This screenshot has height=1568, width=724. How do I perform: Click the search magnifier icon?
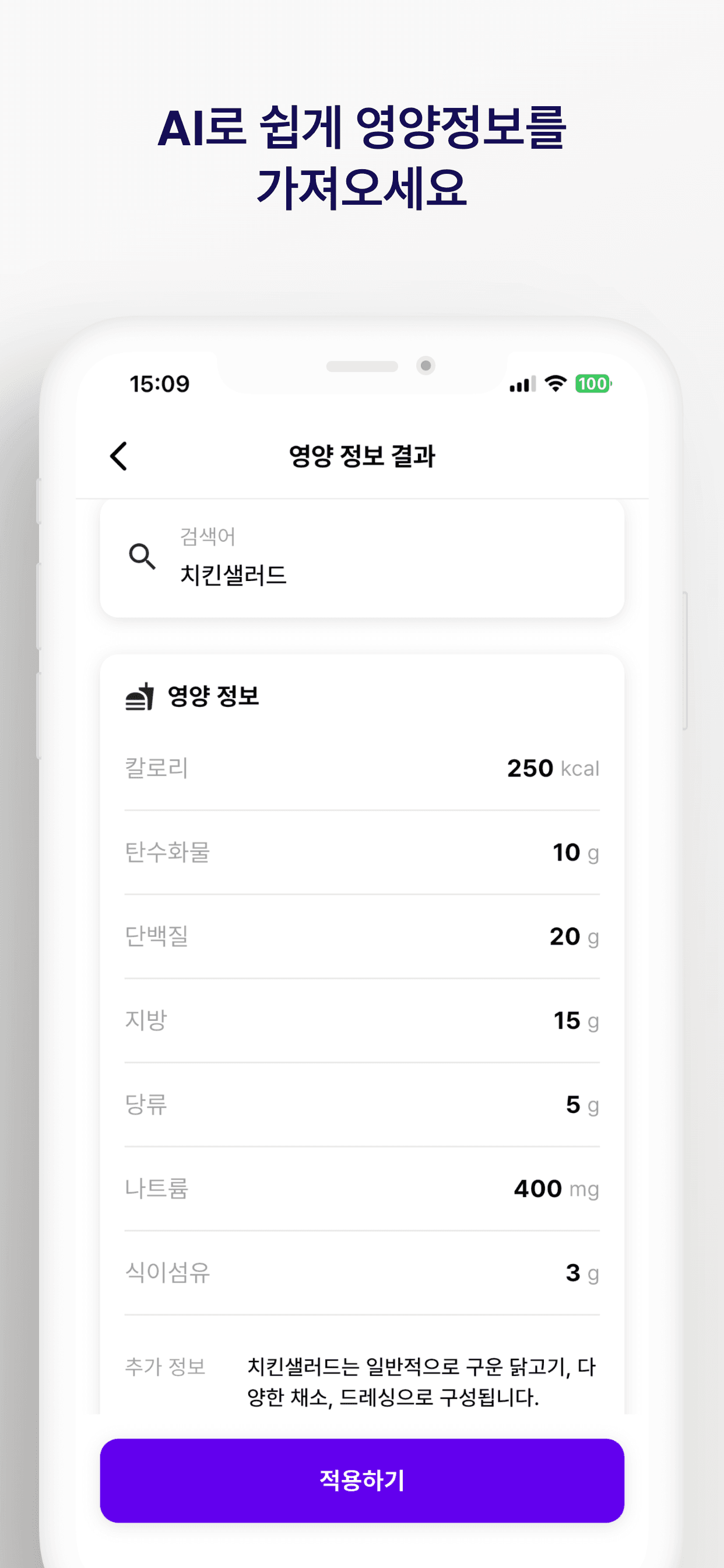pos(141,558)
